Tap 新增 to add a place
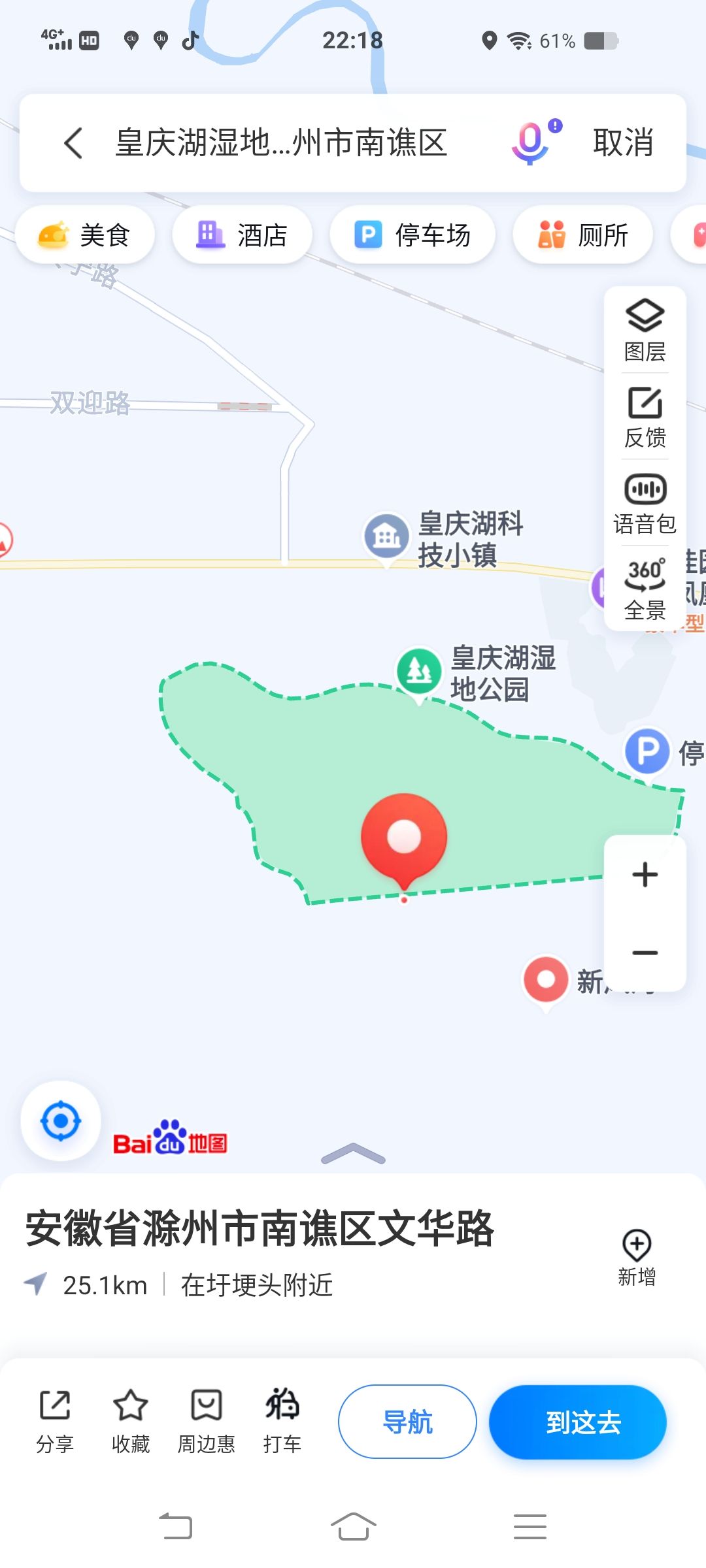 pos(637,1256)
